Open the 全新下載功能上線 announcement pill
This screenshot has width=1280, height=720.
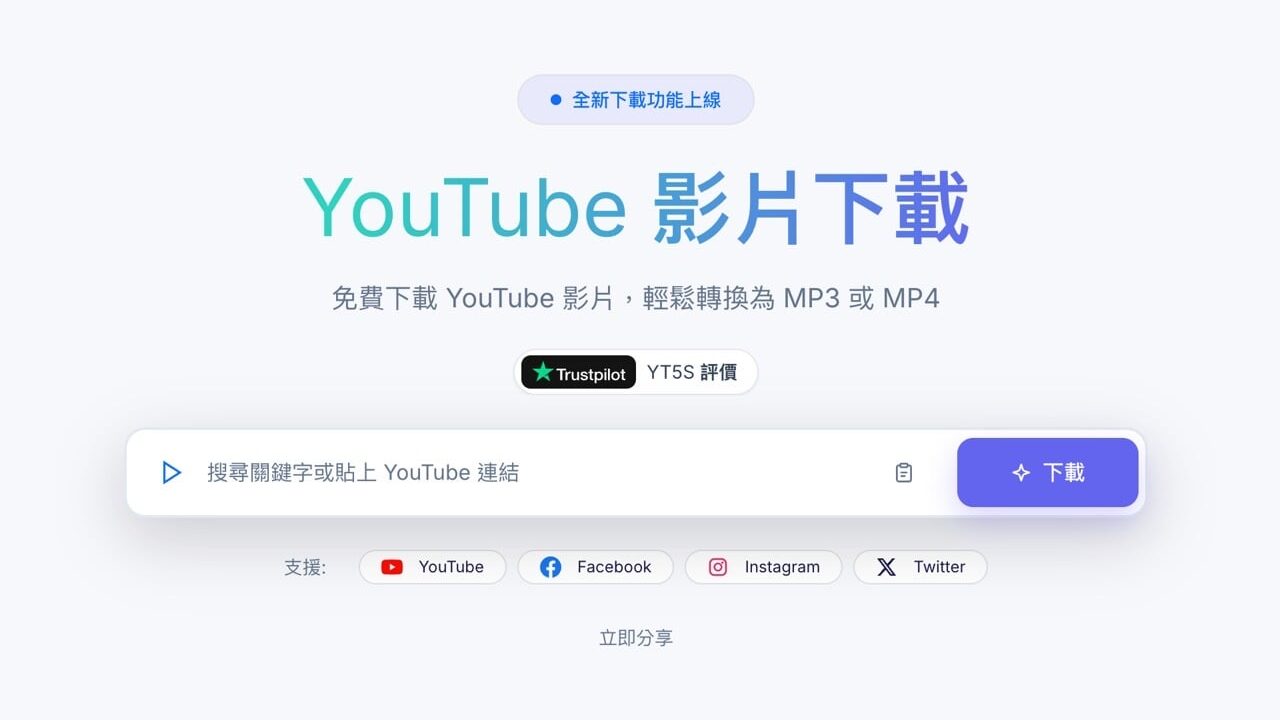[636, 100]
